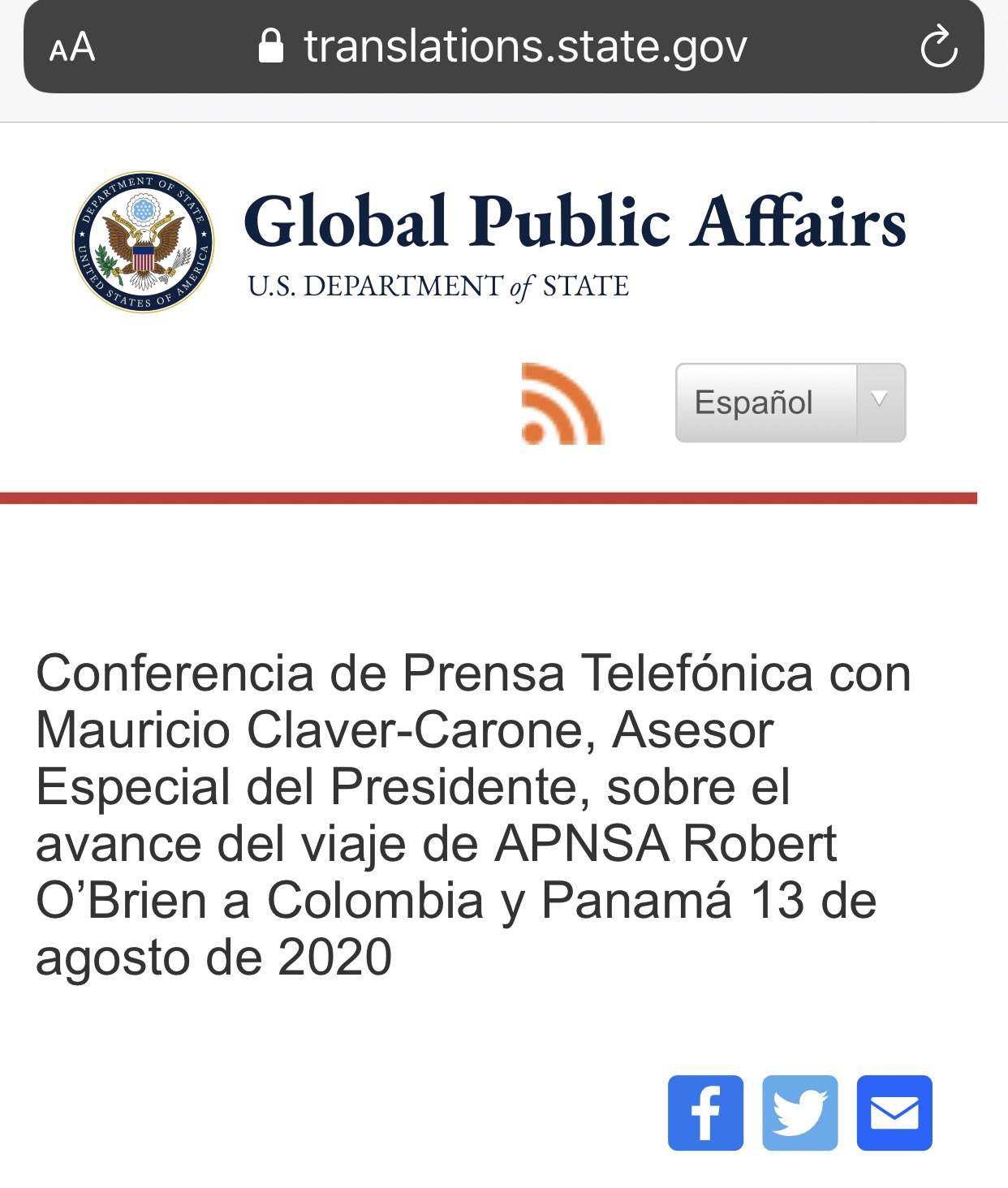Share the article on Twitter

[799, 1113]
